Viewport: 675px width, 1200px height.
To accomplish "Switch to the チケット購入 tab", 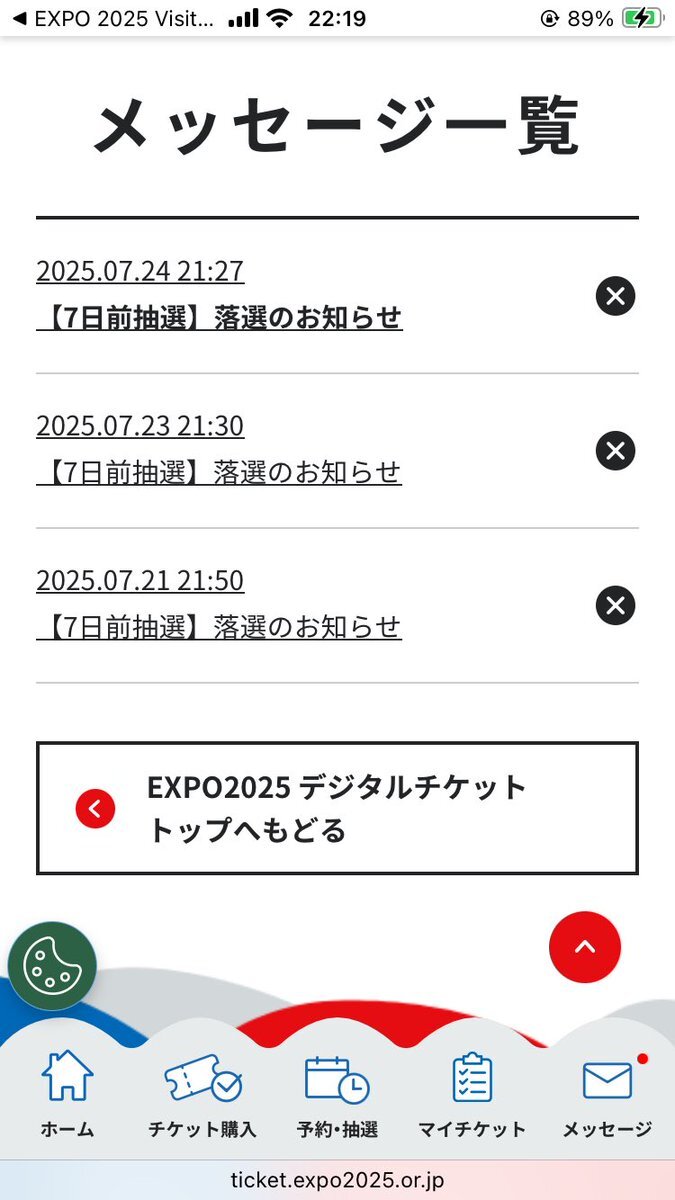I will pos(202,1094).
